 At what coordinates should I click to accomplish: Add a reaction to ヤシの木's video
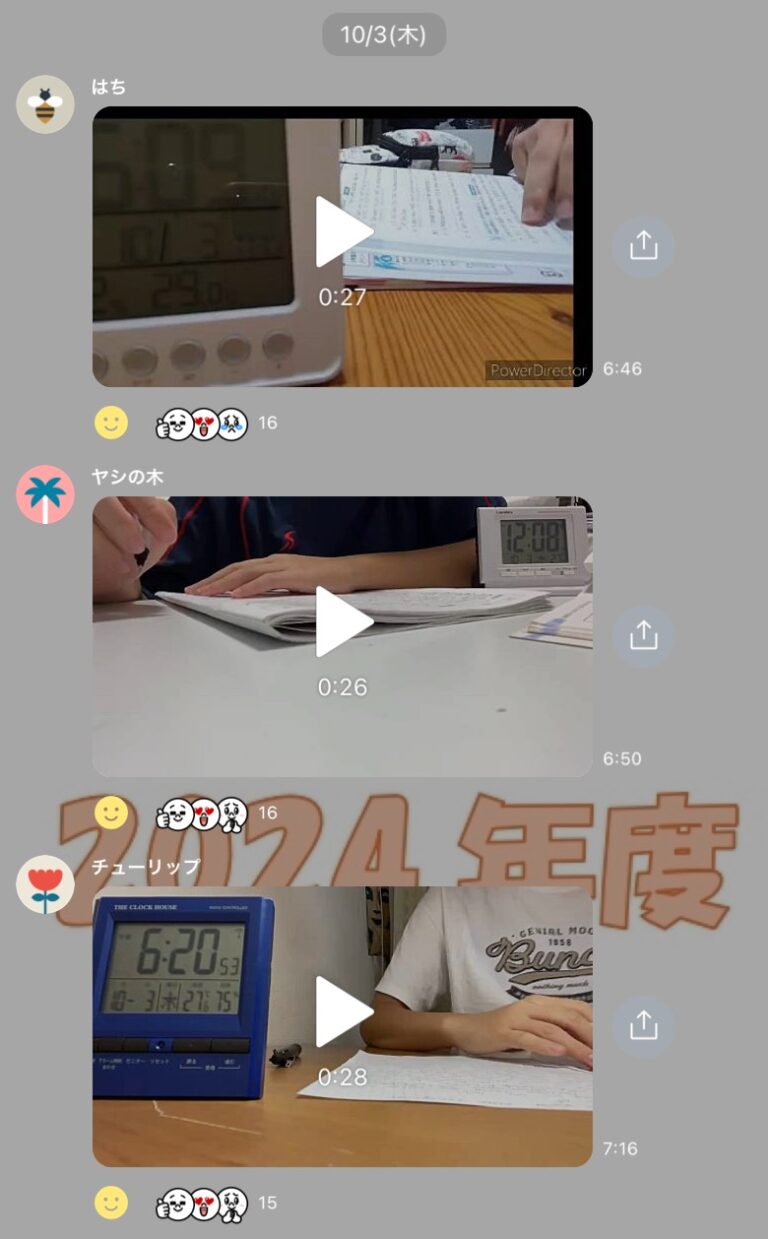pos(111,813)
